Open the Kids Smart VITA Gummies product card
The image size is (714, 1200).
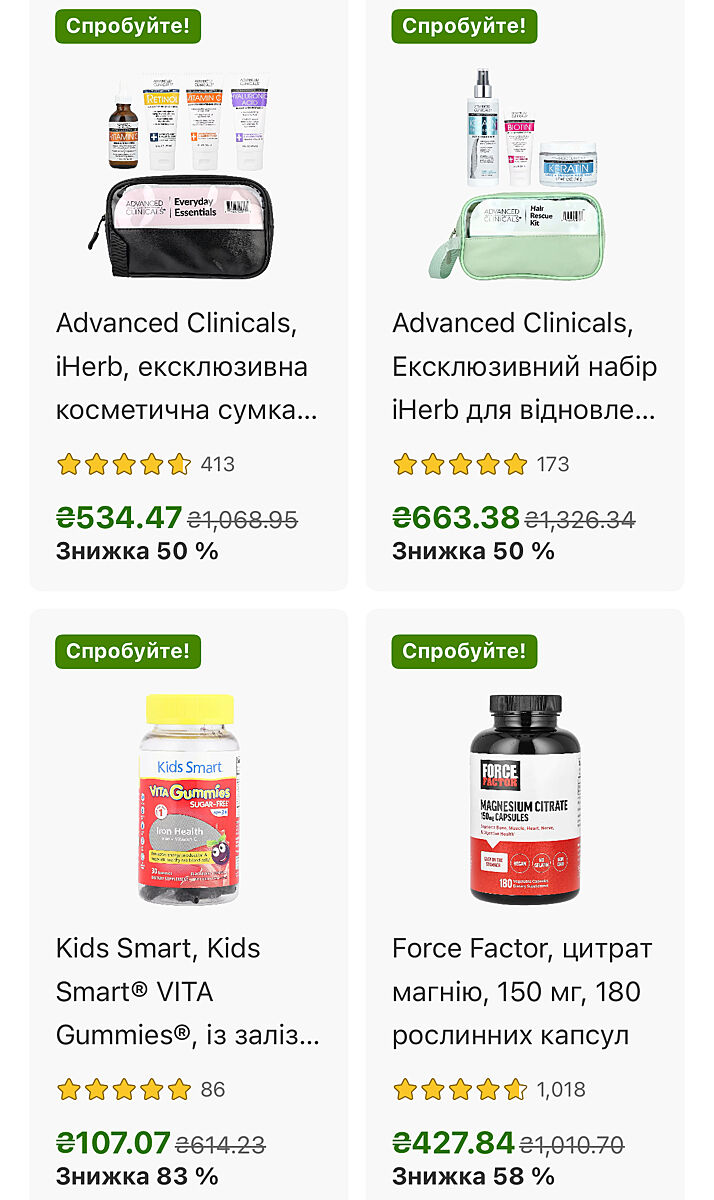pos(188,990)
